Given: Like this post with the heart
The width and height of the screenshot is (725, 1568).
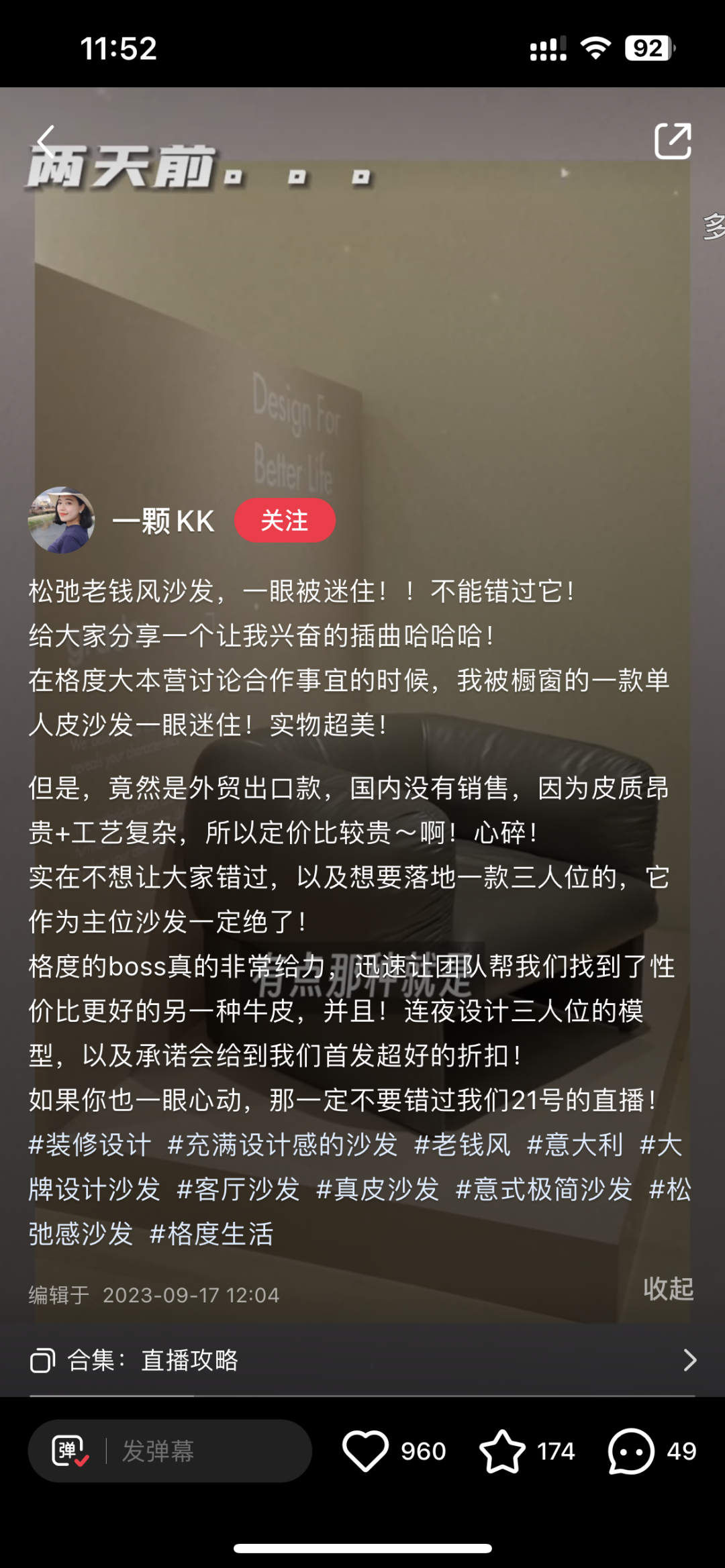Looking at the screenshot, I should click(366, 1451).
